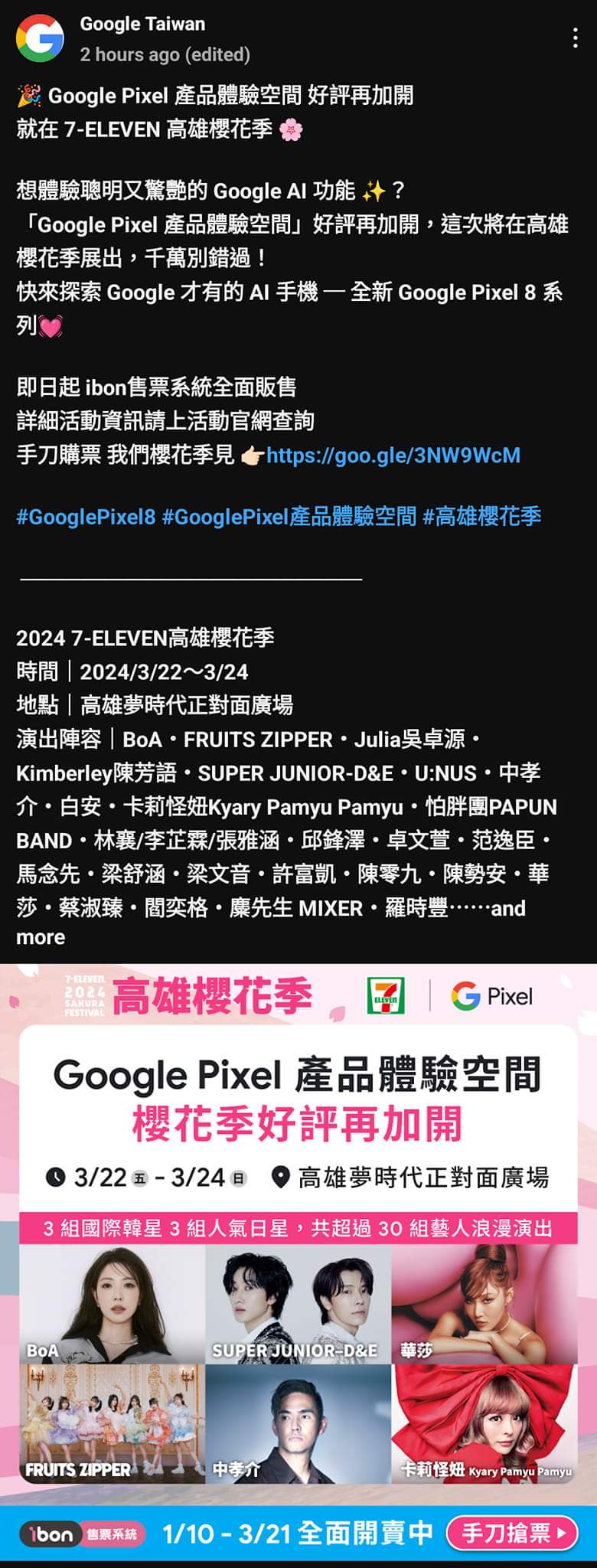Open the Google Taiwan channel name
This screenshot has height=1568, width=597.
tap(142, 24)
